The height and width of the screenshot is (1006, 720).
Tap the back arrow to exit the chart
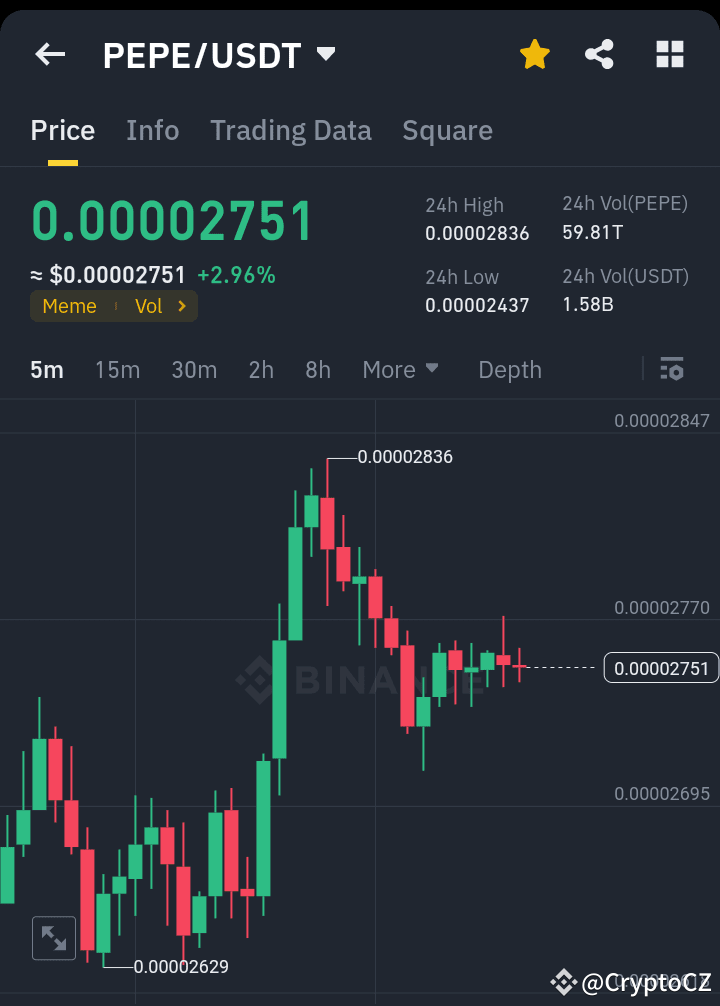point(49,55)
